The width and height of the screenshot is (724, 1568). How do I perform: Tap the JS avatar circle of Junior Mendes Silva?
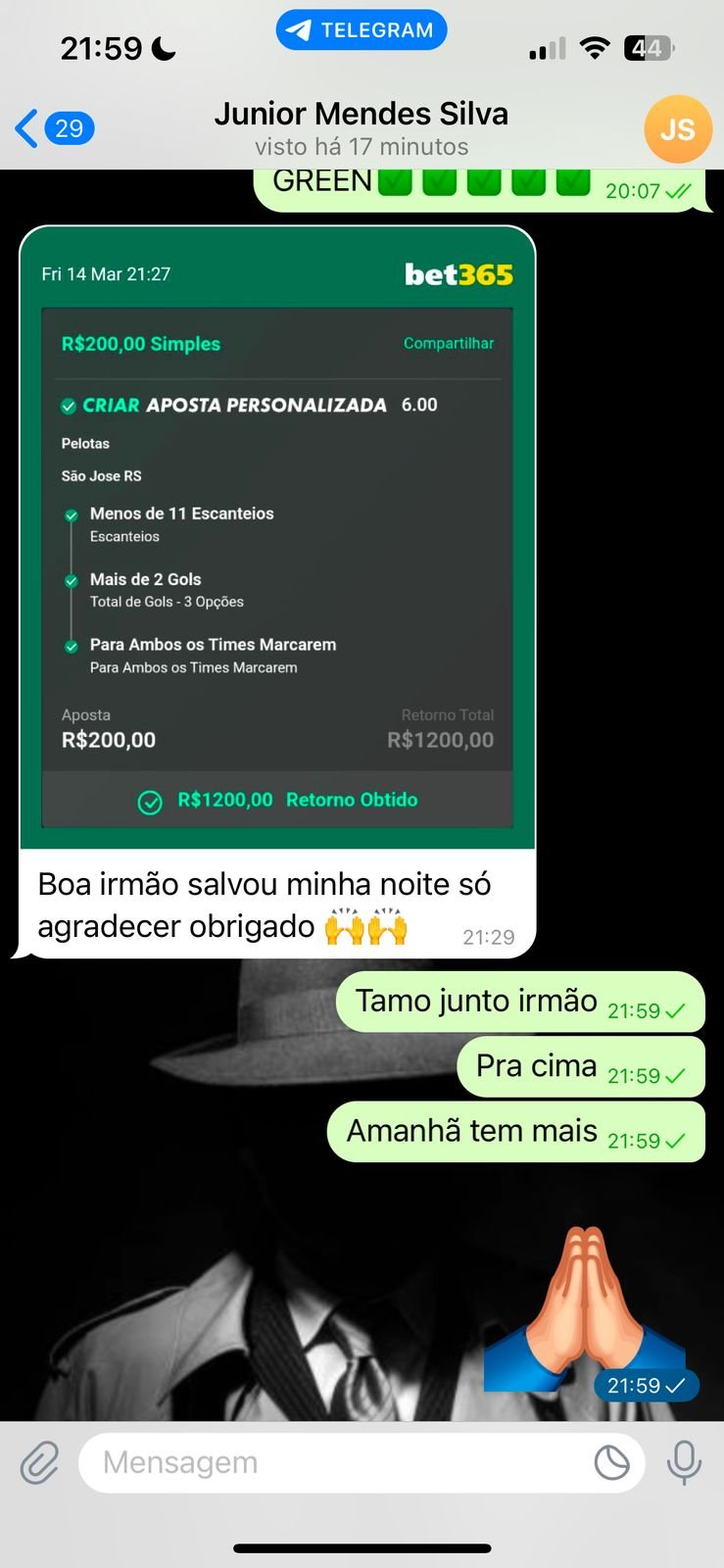[x=677, y=128]
